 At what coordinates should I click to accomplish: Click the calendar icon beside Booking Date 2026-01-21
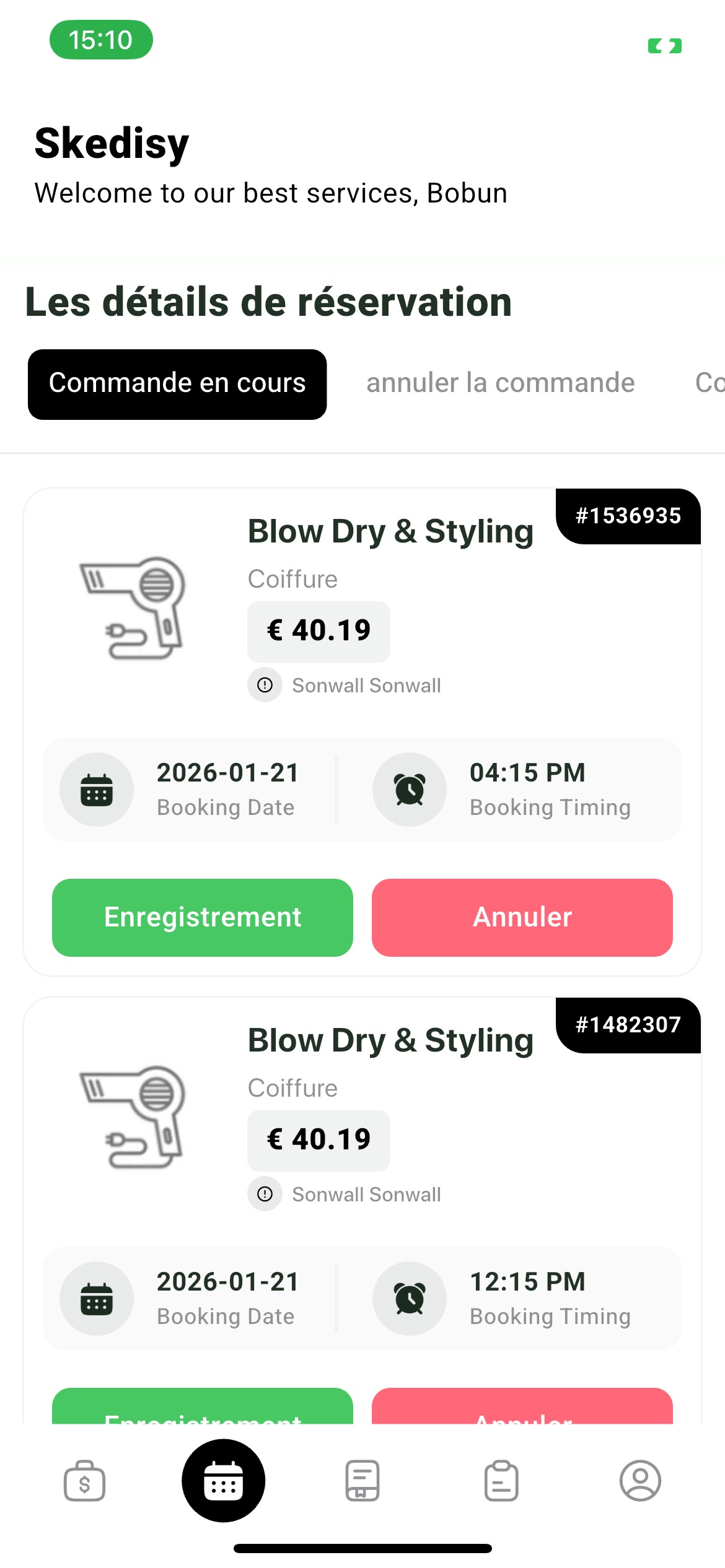[x=97, y=789]
